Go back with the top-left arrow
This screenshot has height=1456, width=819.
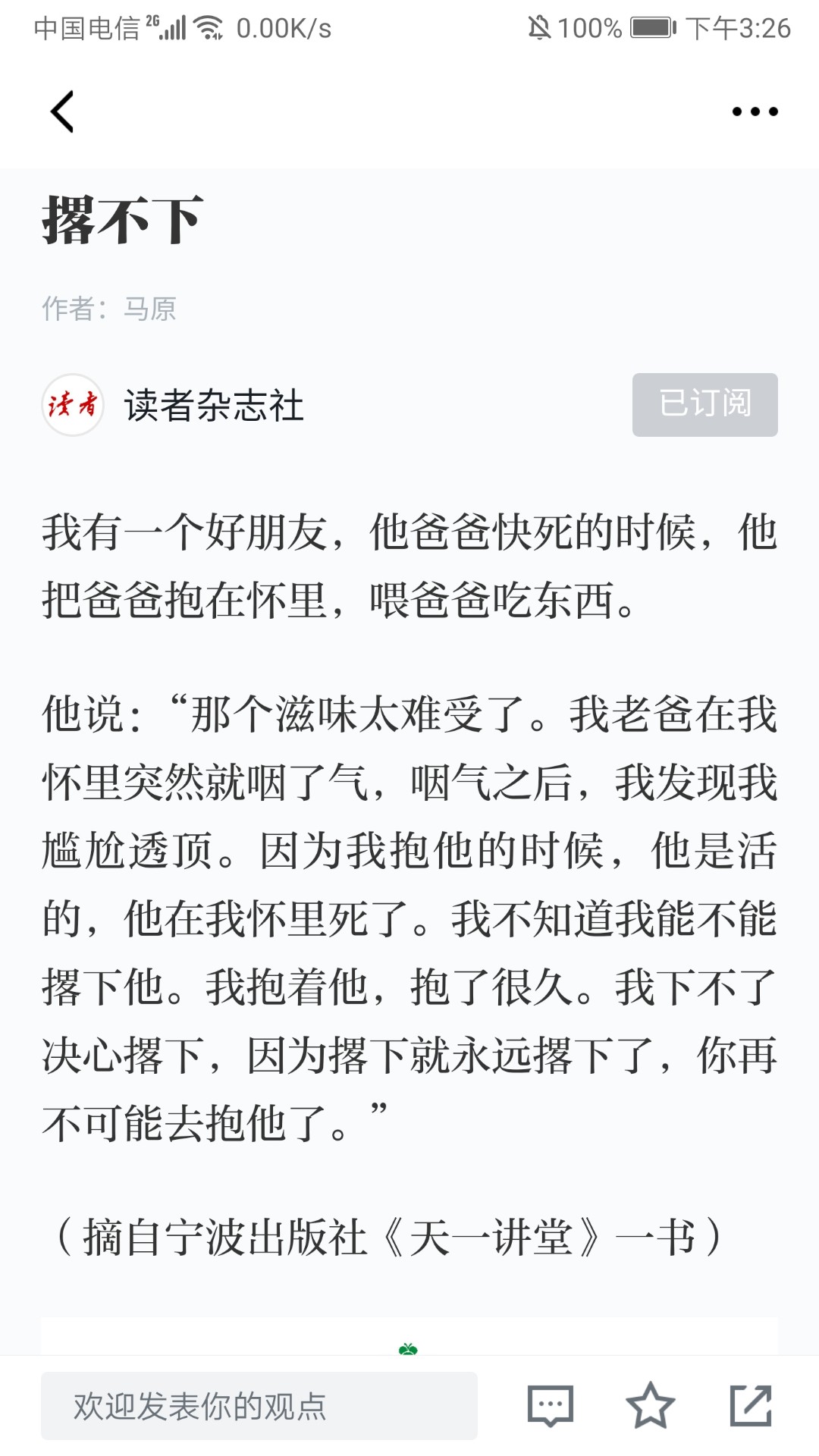[62, 111]
